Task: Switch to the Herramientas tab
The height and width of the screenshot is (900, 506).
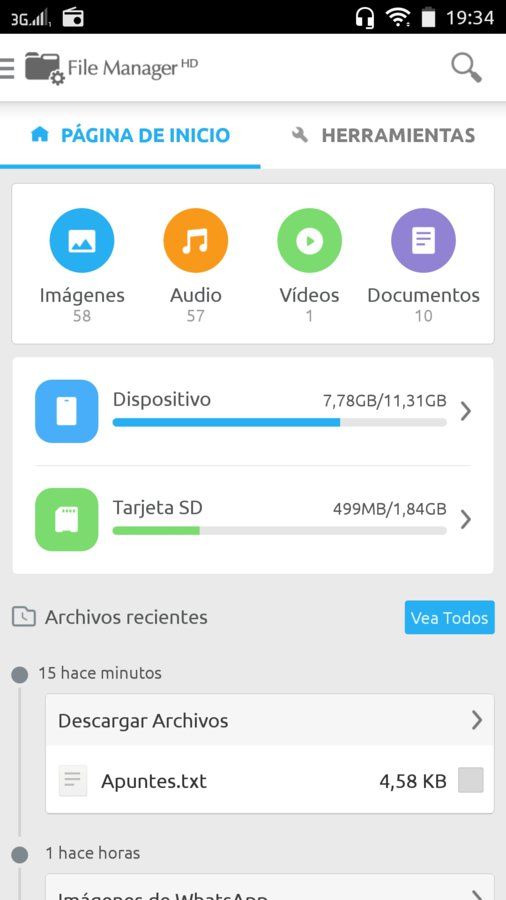Action: [x=383, y=135]
